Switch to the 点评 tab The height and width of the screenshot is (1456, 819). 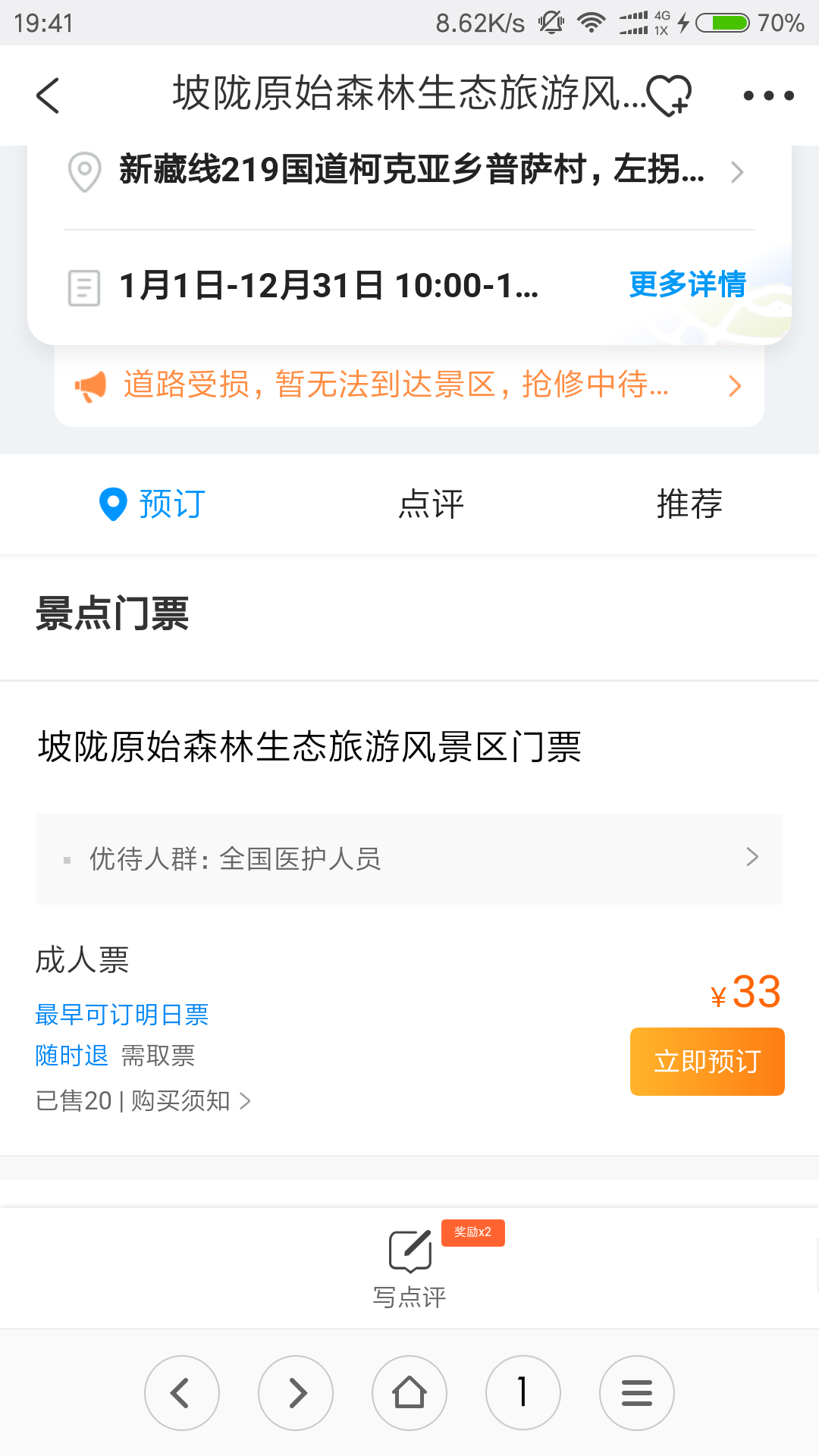click(x=431, y=504)
